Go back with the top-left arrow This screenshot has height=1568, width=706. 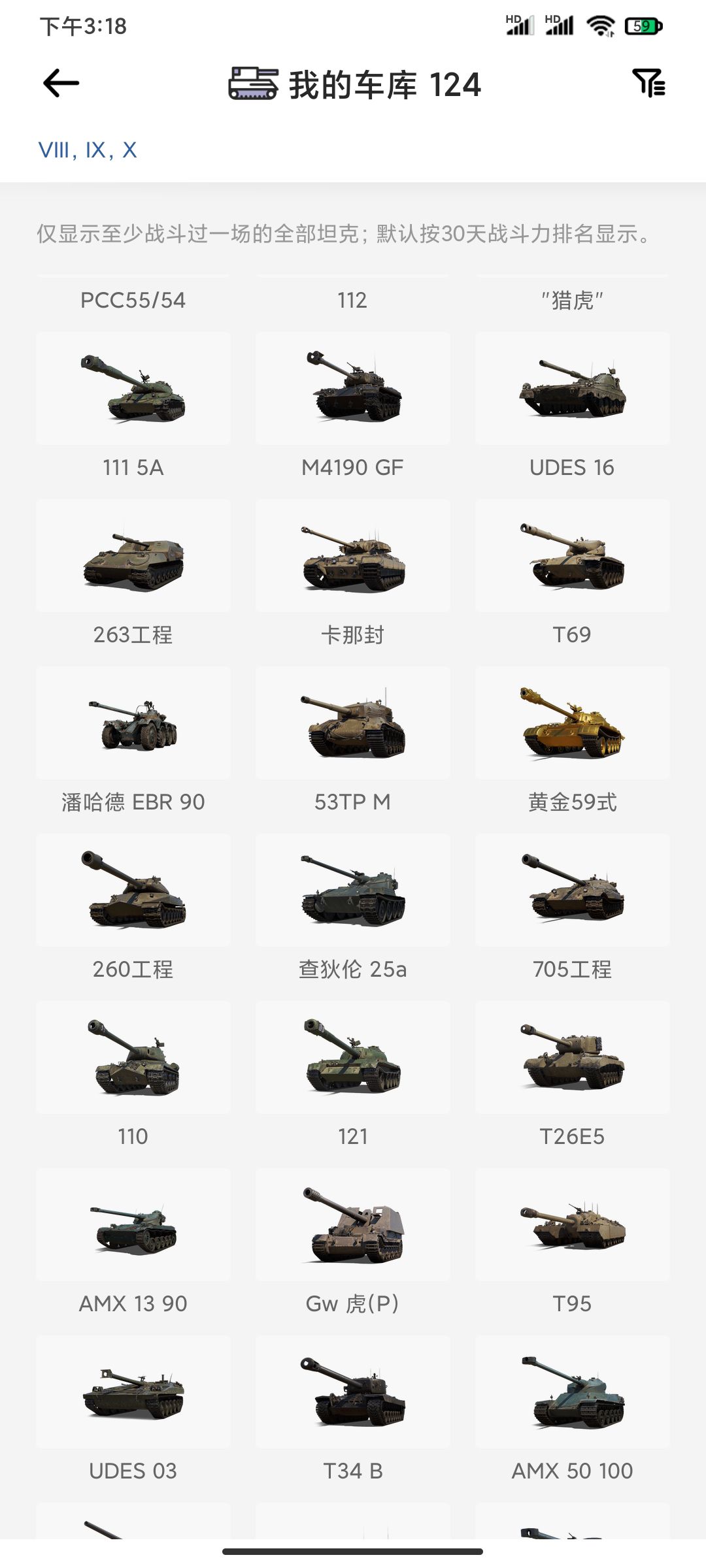[61, 84]
